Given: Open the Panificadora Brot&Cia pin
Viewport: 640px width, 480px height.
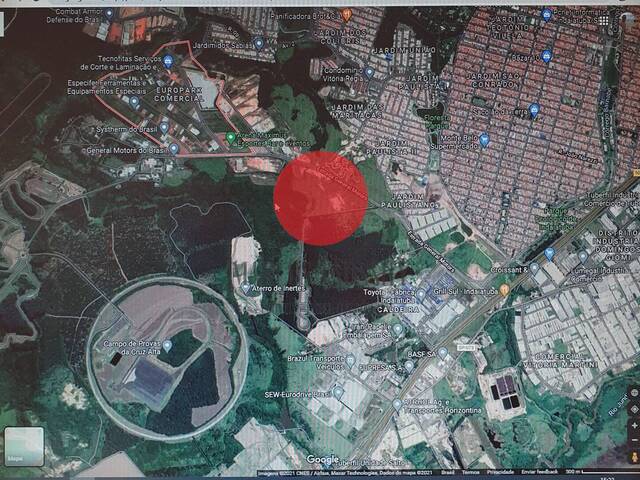Looking at the screenshot, I should click(x=346, y=15).
